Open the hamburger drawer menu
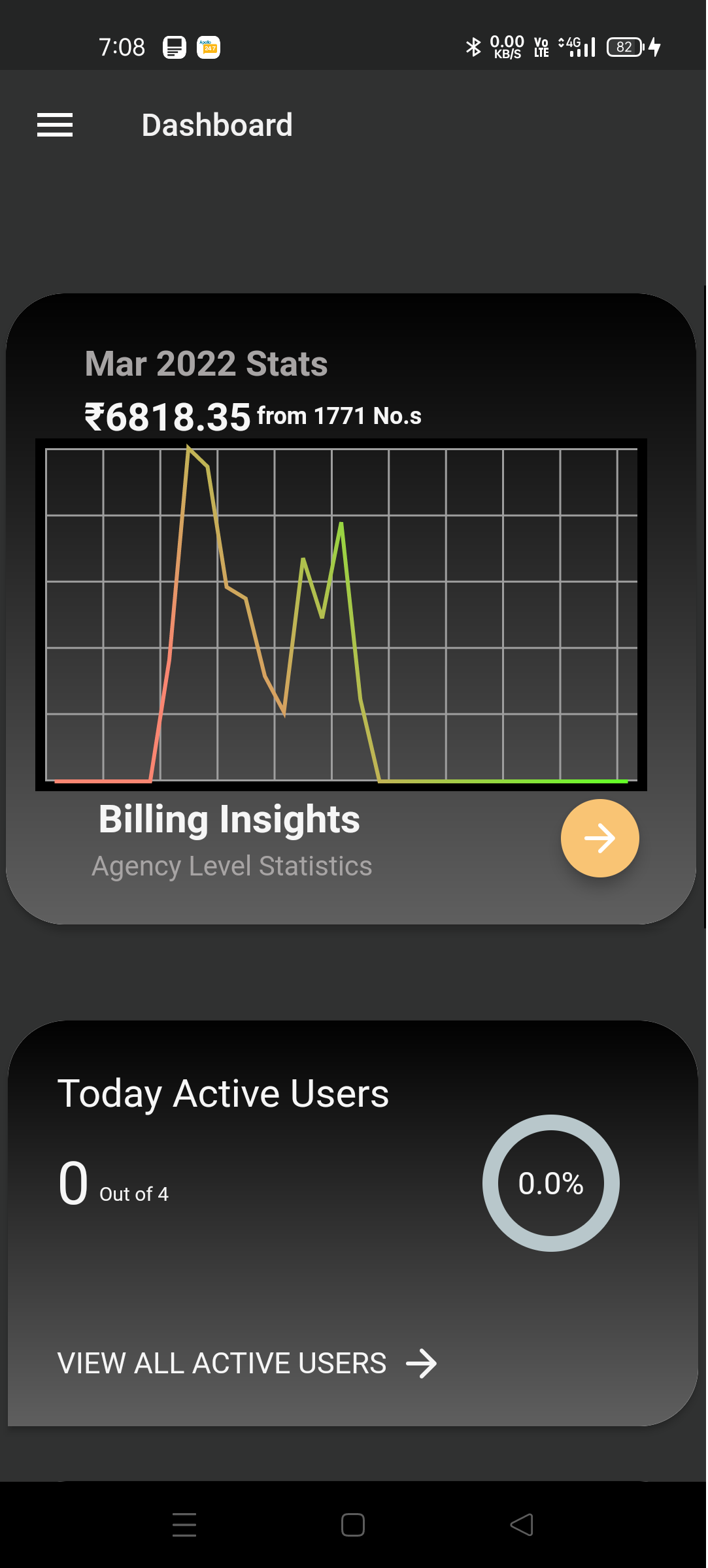The image size is (708, 1568). click(x=55, y=125)
